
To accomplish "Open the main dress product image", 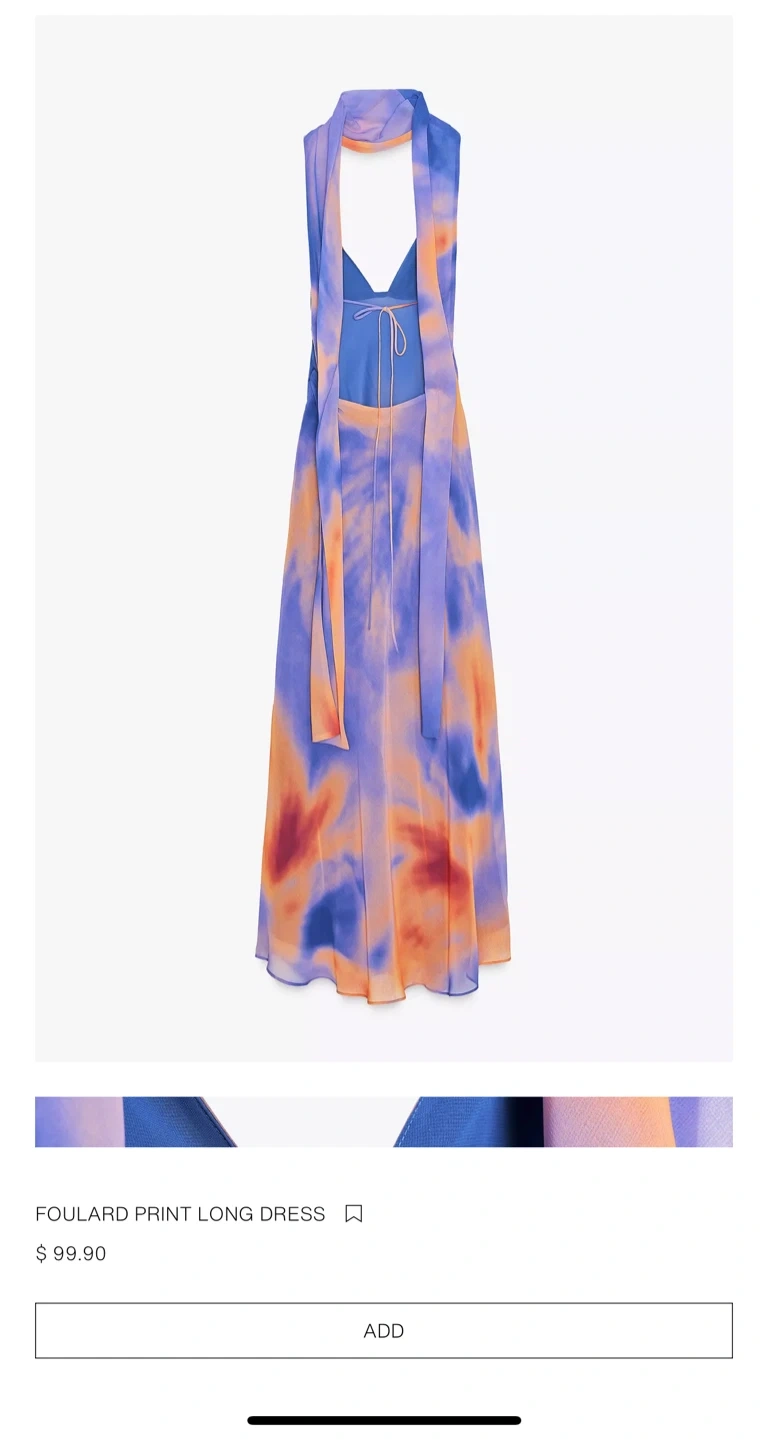I will 384,538.
